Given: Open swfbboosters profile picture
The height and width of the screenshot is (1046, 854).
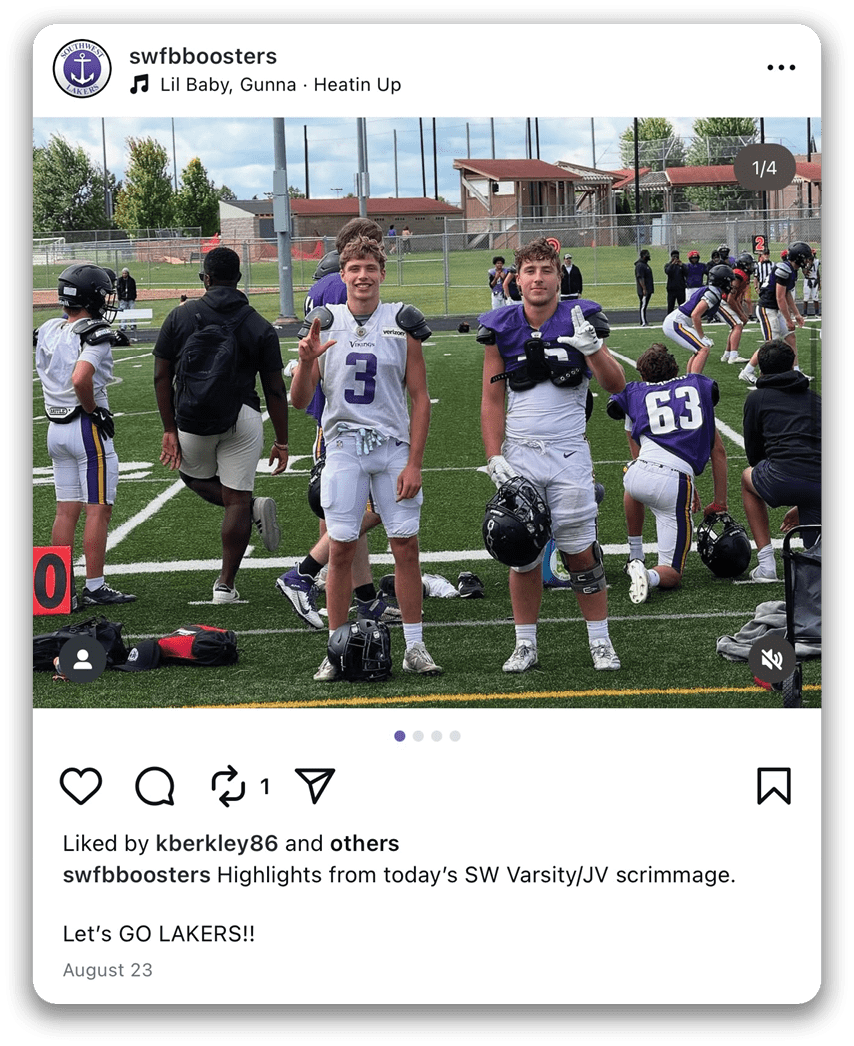Looking at the screenshot, I should [x=82, y=69].
